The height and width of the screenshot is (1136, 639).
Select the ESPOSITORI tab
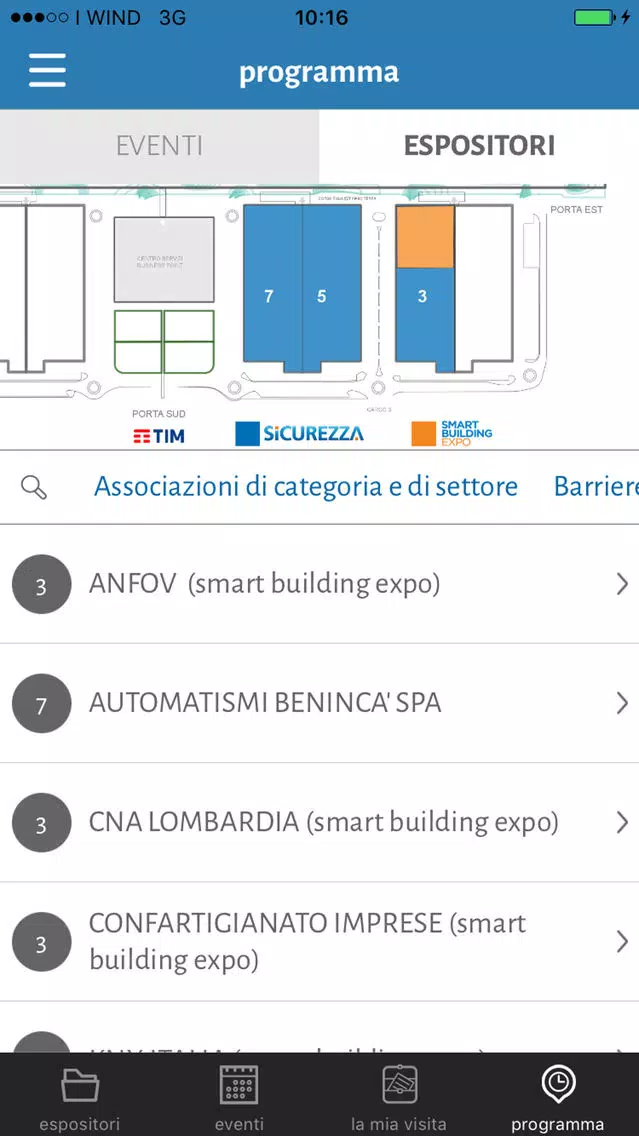[479, 146]
